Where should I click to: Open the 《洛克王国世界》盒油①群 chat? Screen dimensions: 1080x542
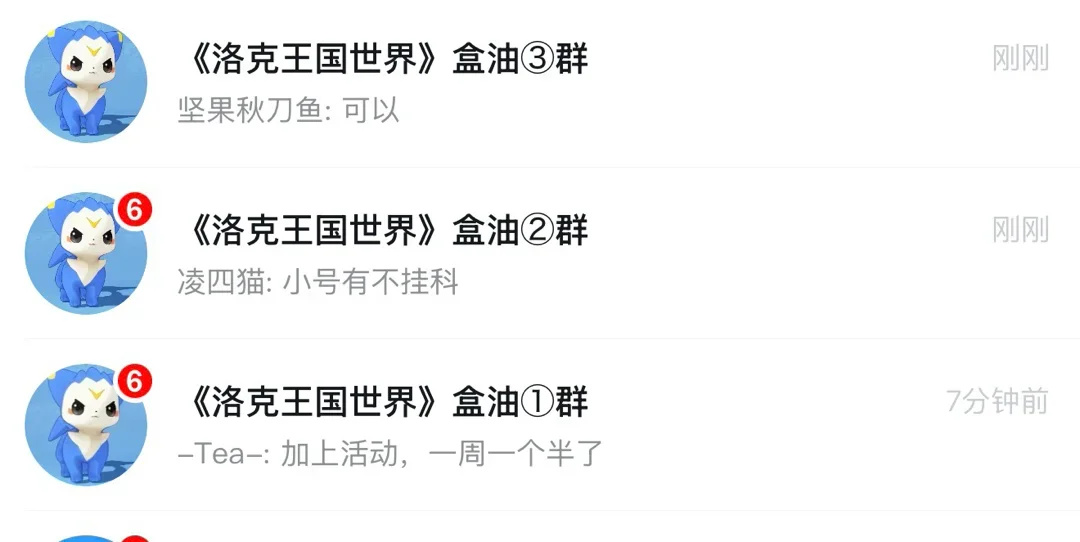[540, 426]
